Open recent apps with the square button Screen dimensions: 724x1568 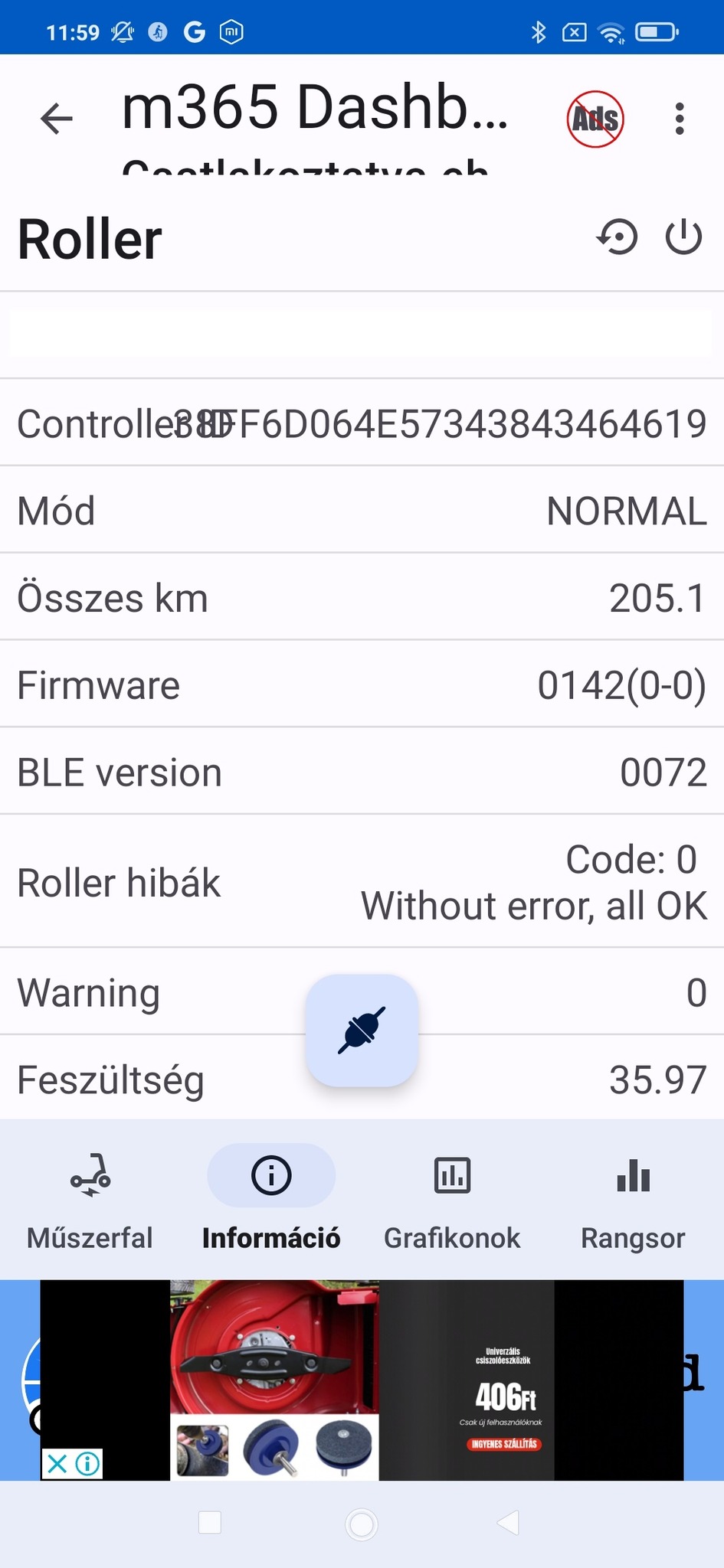210,1522
